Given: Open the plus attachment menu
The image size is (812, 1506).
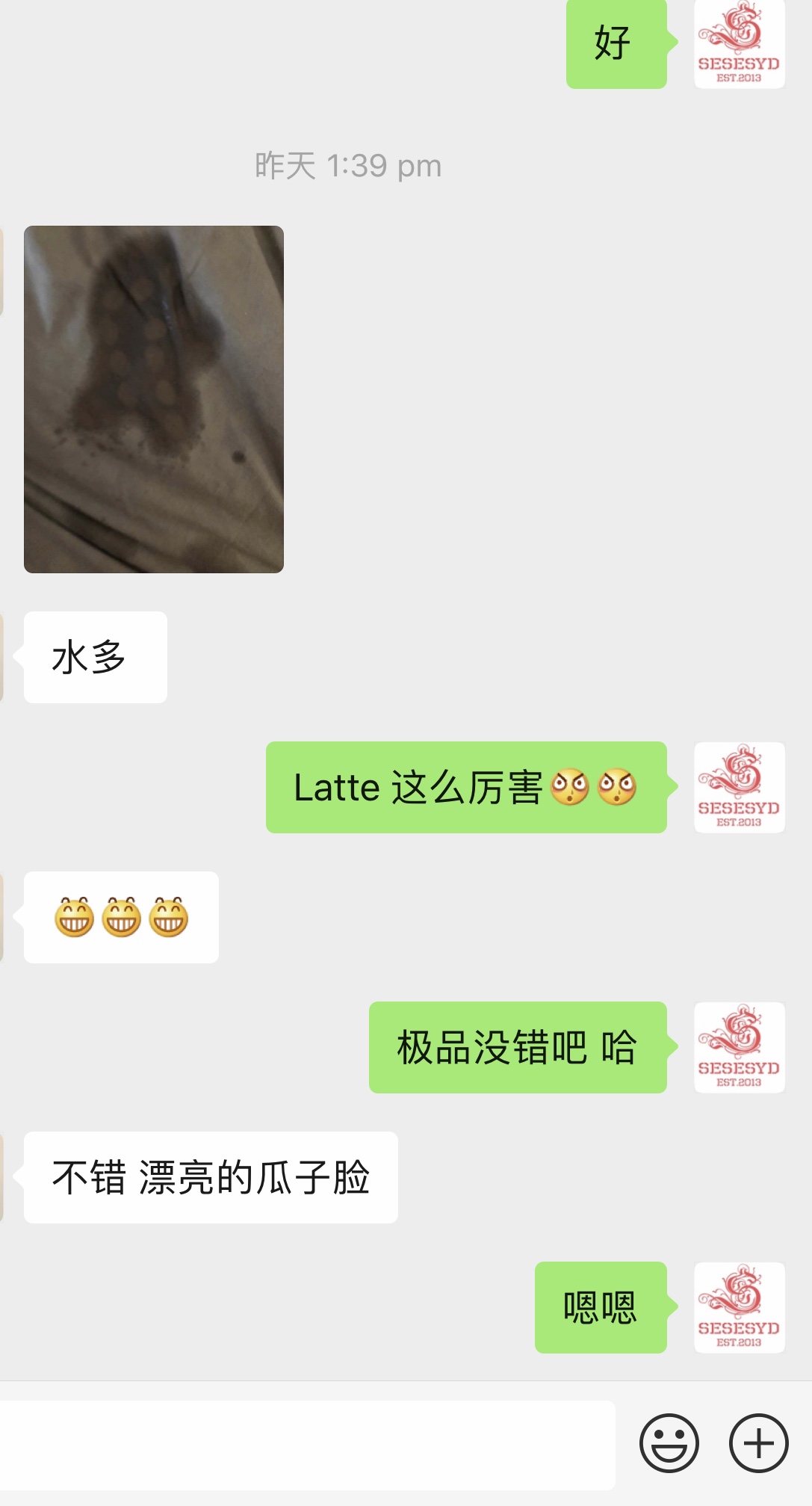Looking at the screenshot, I should [758, 1443].
